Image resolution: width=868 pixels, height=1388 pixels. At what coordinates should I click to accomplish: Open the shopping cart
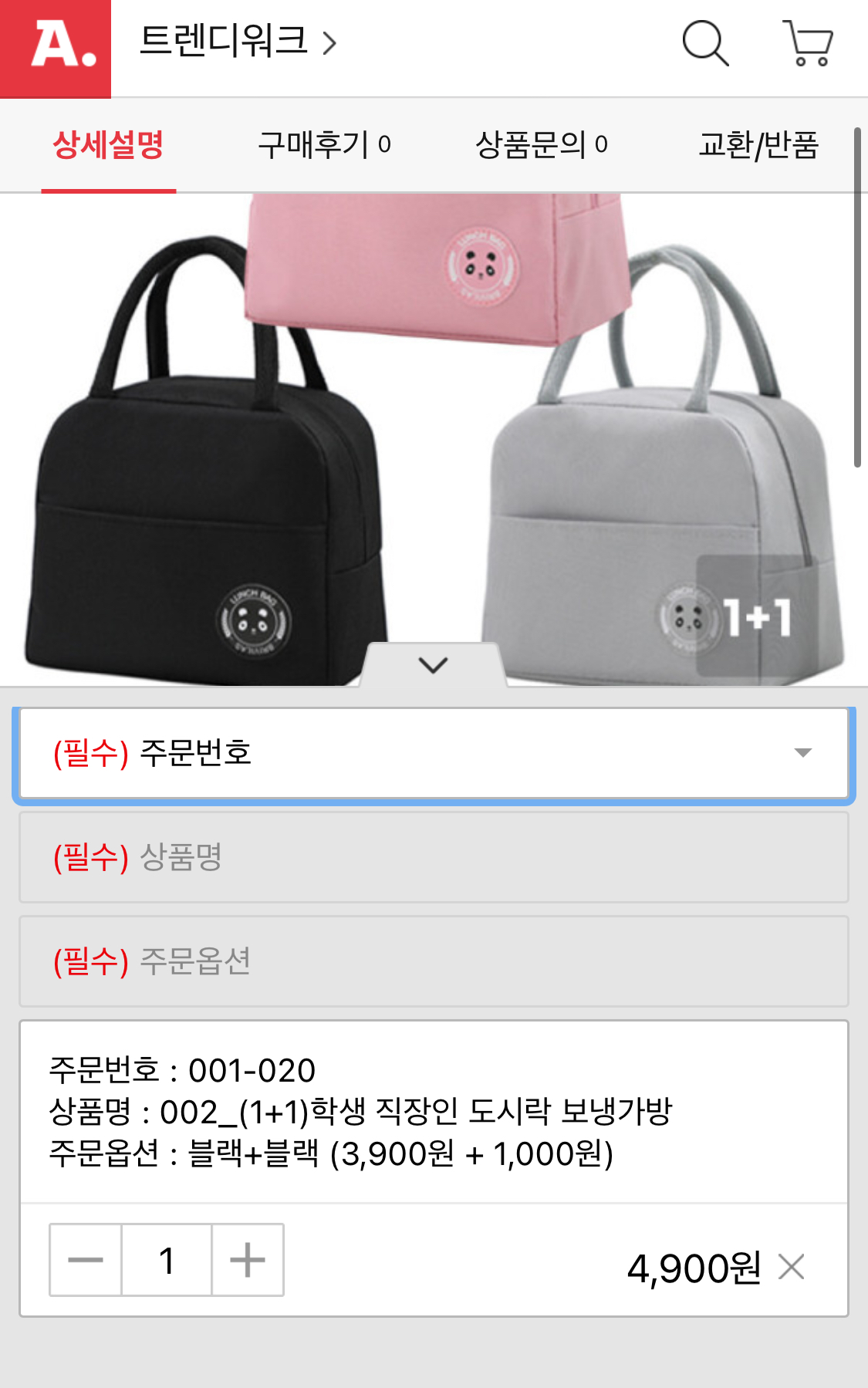click(808, 43)
